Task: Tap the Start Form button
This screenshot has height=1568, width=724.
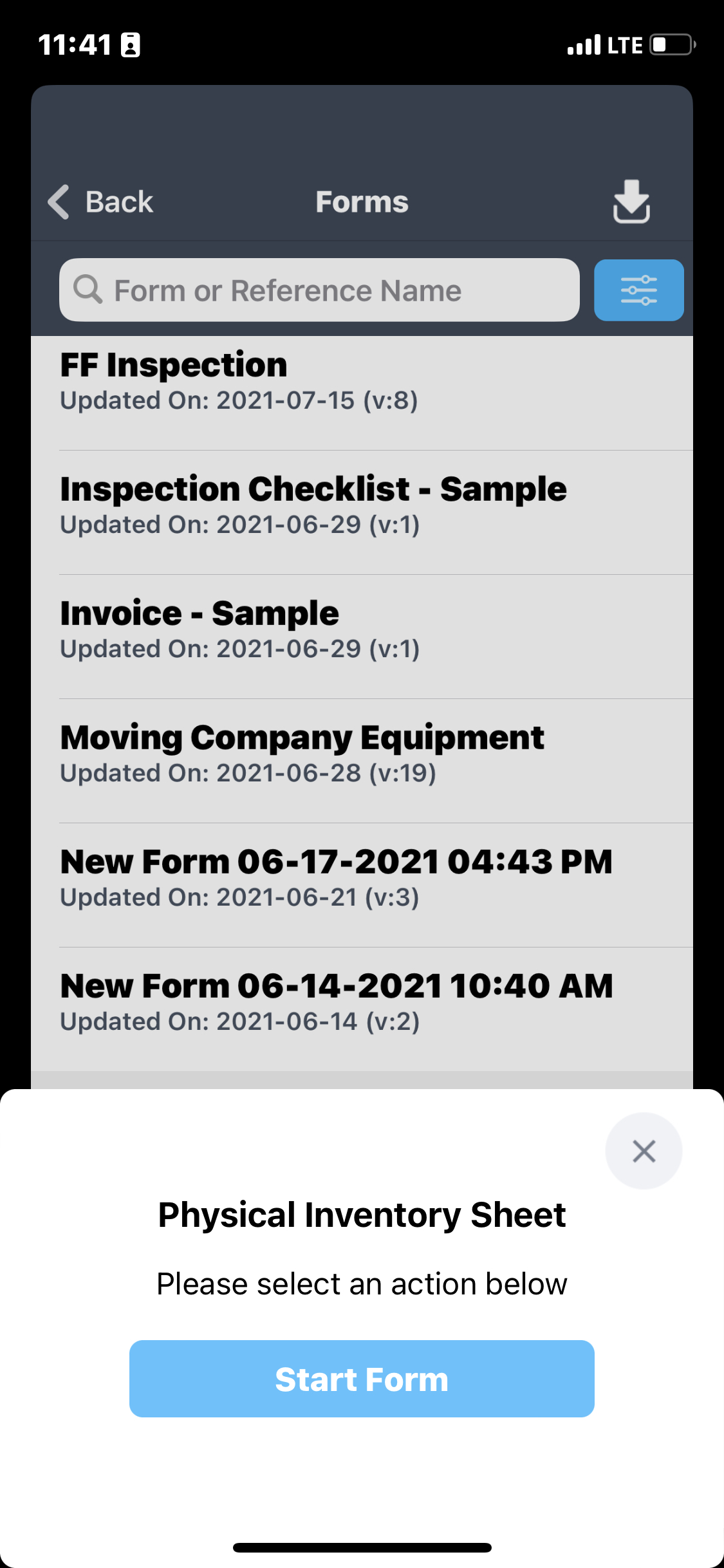Action: (362, 1379)
